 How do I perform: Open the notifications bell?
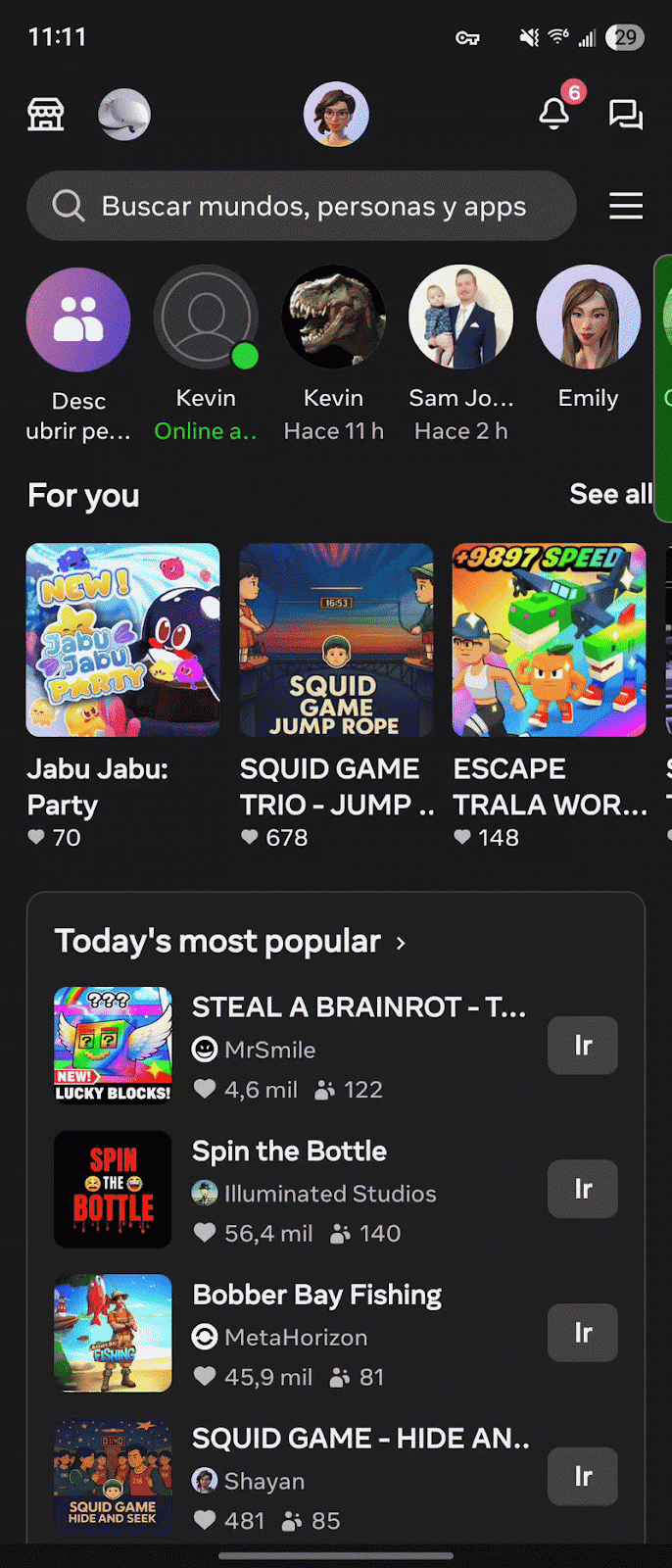click(x=554, y=115)
